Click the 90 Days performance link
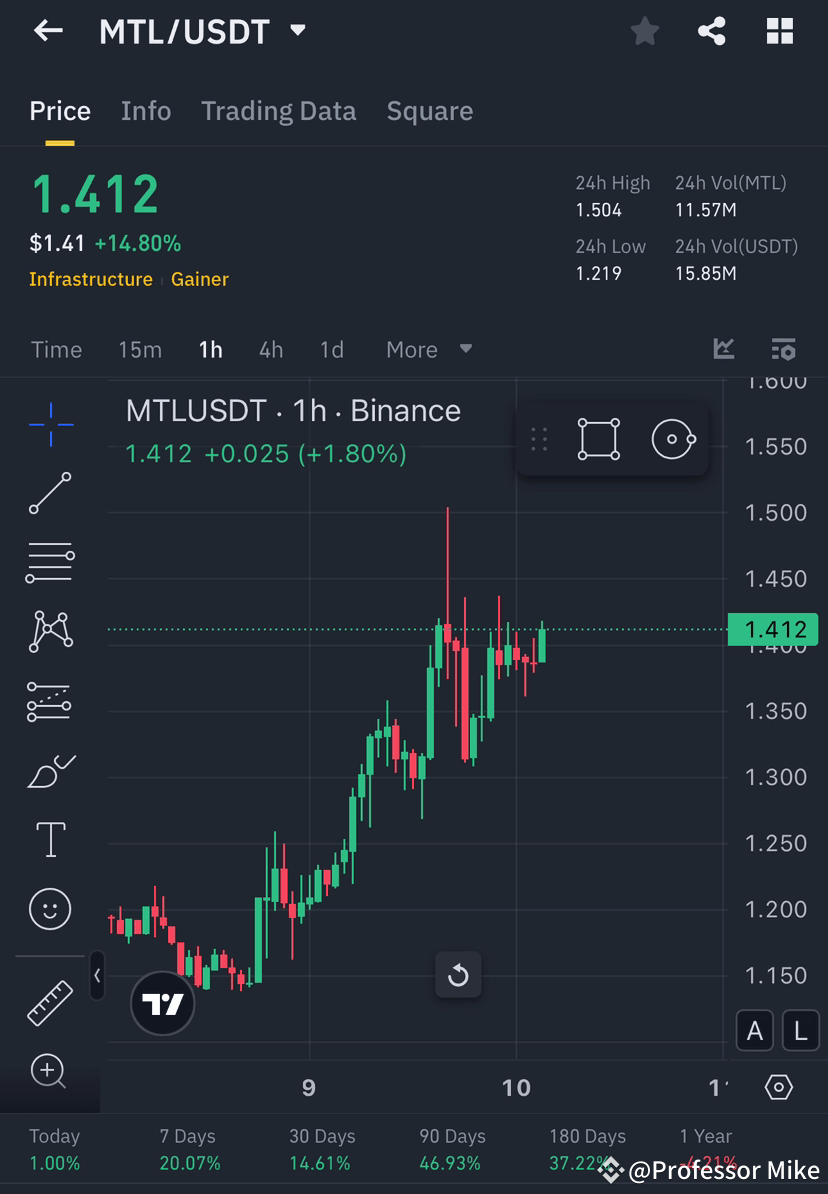 point(452,1148)
